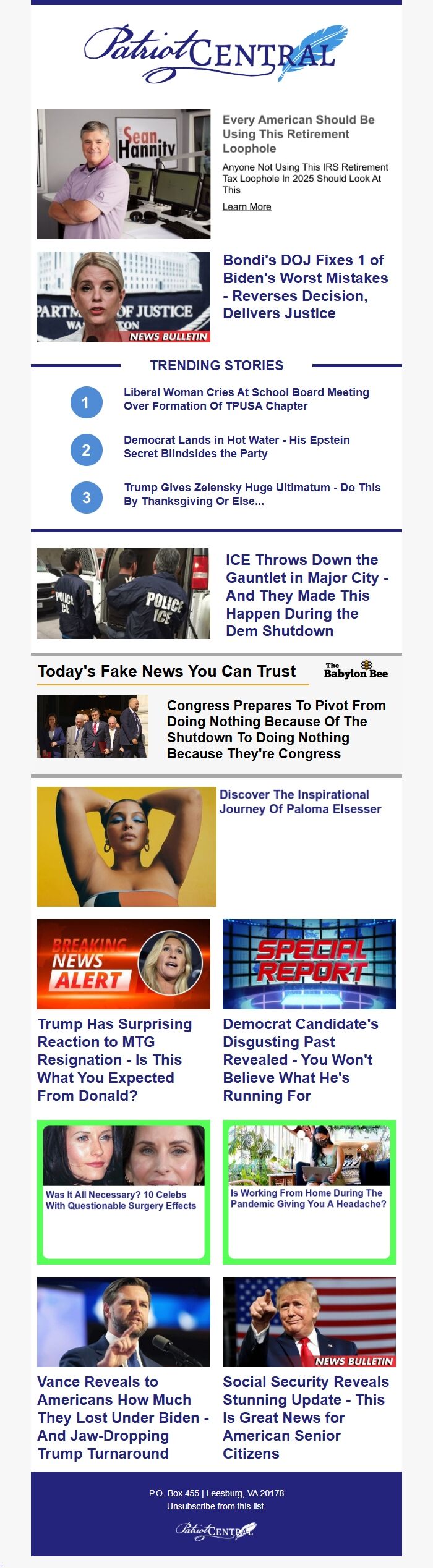
Task: Open trending story about TPUSA chapter
Action: 246,399
